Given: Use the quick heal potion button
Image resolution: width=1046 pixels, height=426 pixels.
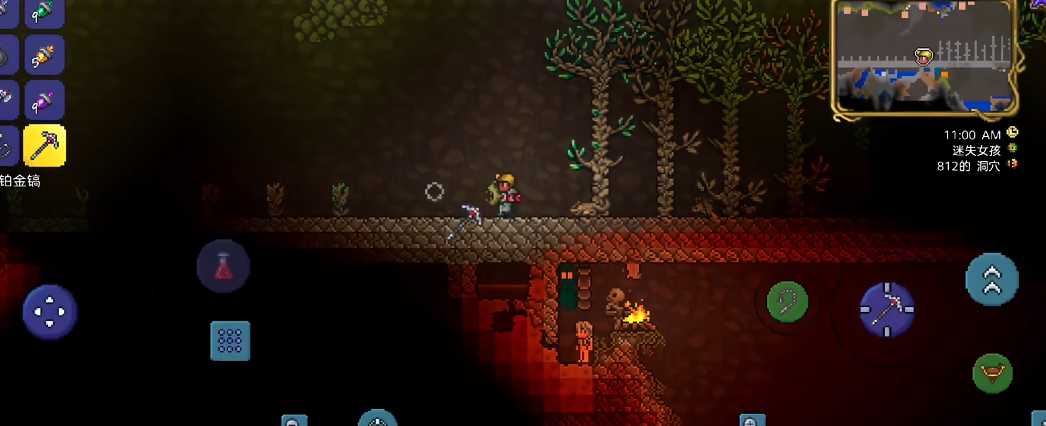Looking at the screenshot, I should (223, 266).
